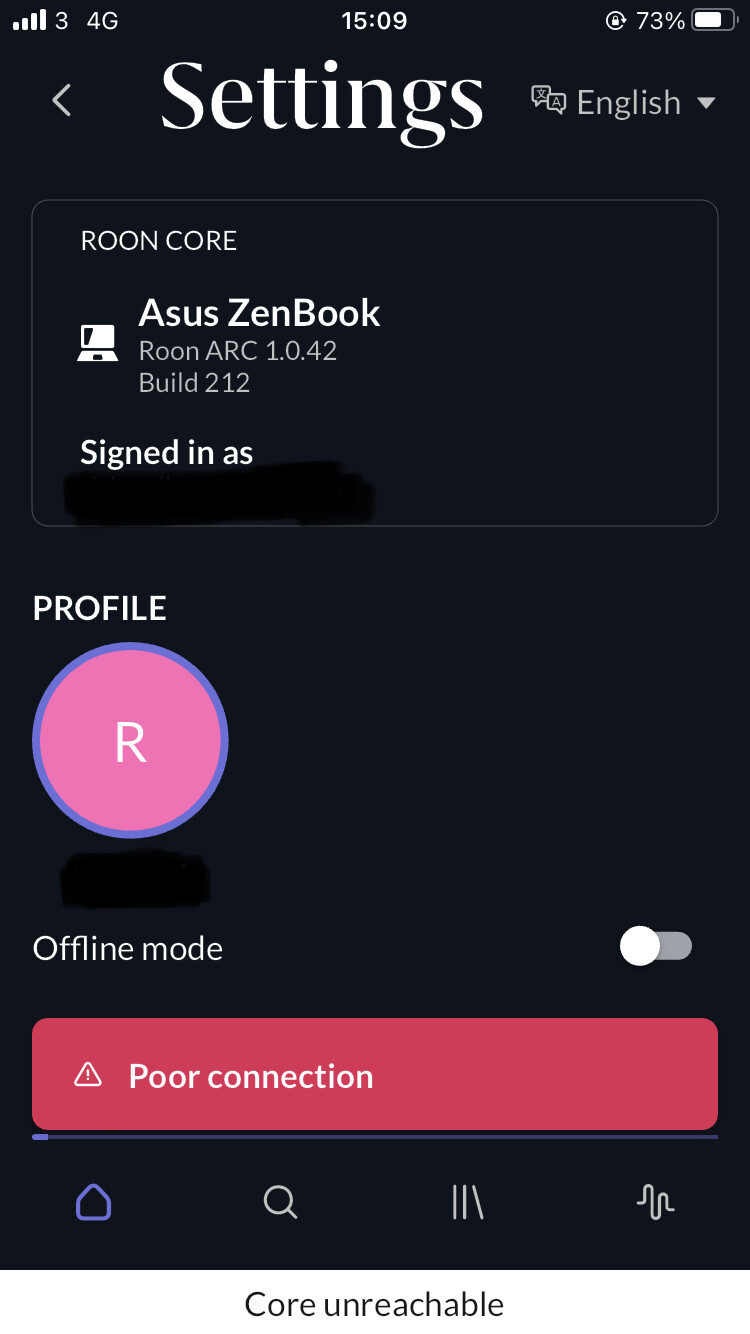Tap the back arrow beside Settings title
750x1334 pixels.
click(62, 100)
